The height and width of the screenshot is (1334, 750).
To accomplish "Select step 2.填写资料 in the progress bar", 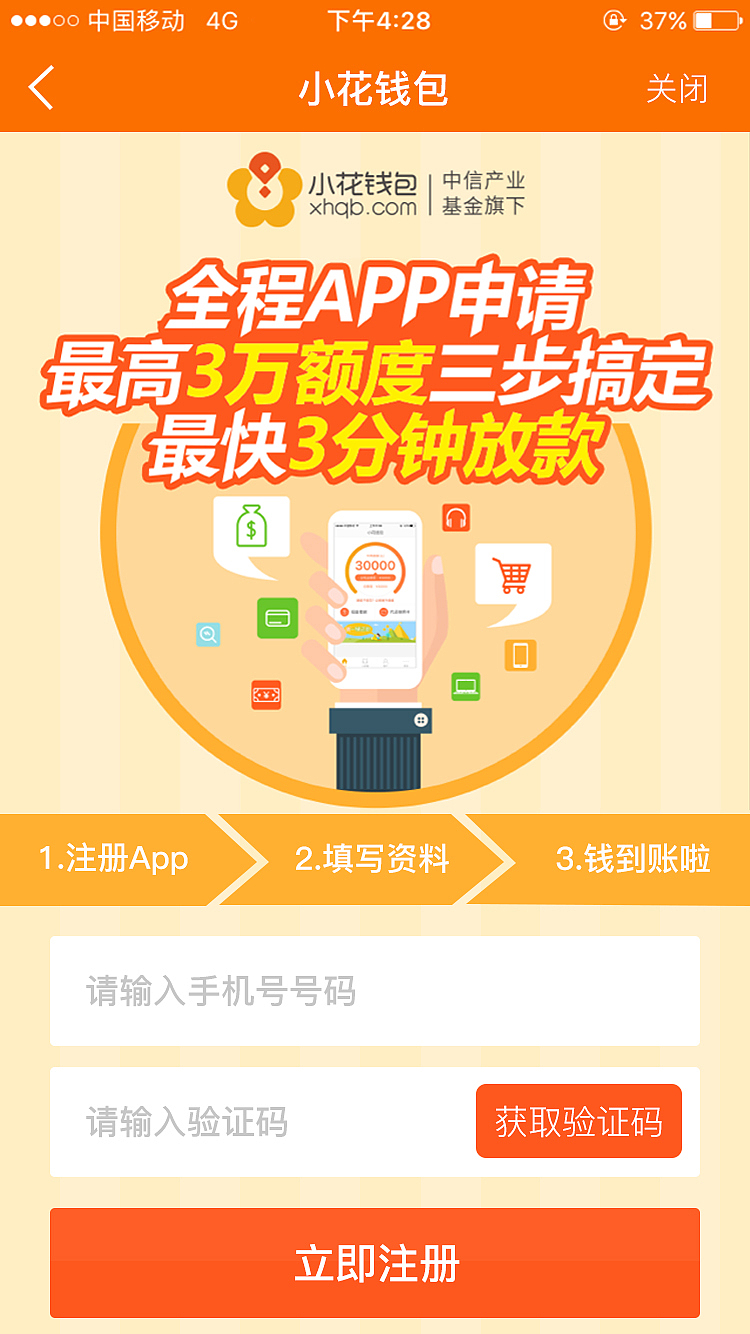I will tap(375, 859).
